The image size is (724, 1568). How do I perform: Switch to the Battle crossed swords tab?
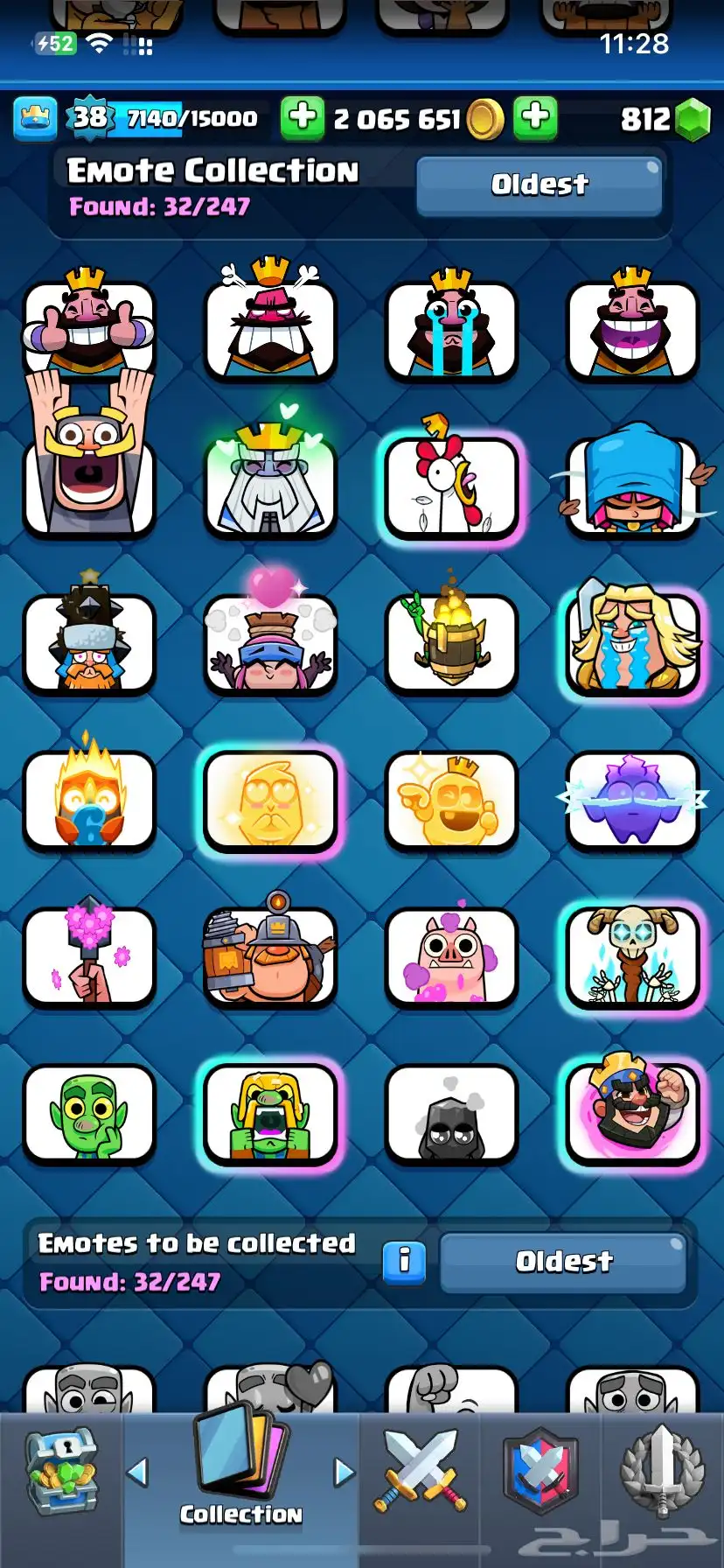click(x=421, y=1472)
